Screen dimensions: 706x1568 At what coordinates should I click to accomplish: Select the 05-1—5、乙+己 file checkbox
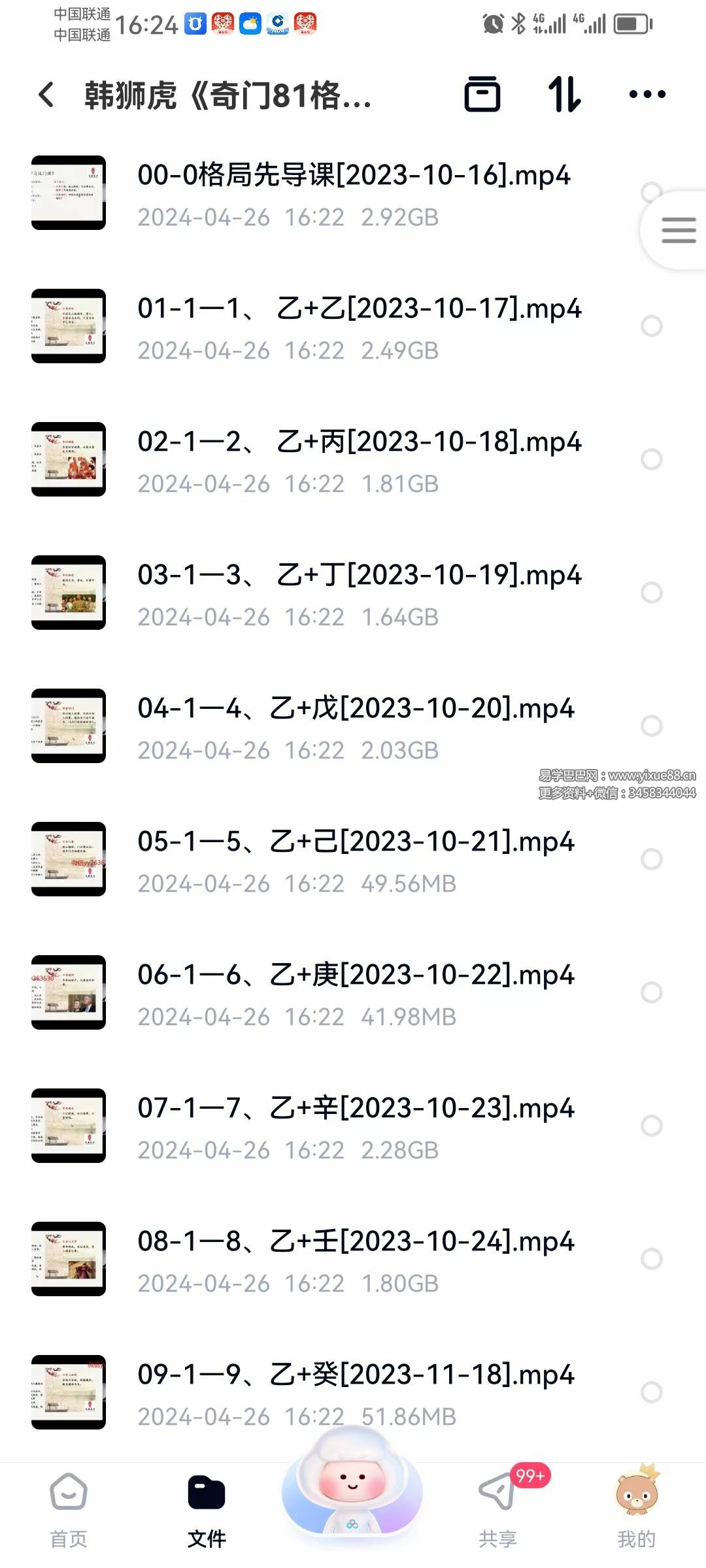(x=651, y=859)
